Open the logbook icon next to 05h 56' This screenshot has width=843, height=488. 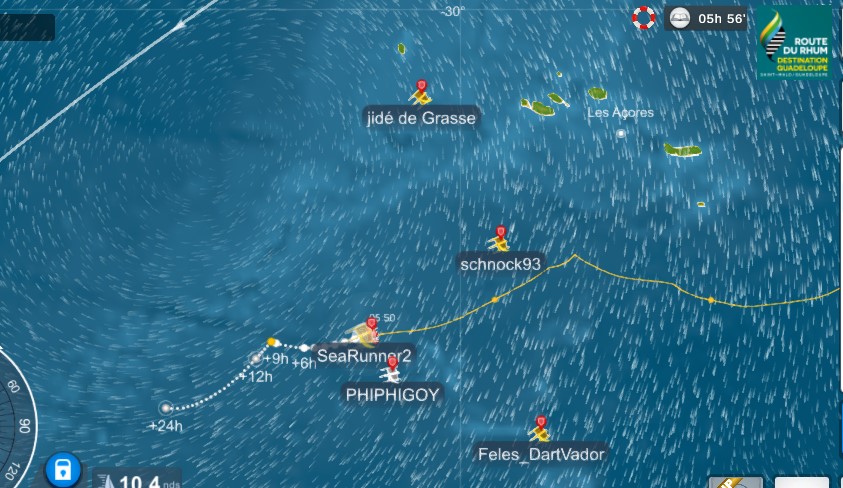point(679,18)
